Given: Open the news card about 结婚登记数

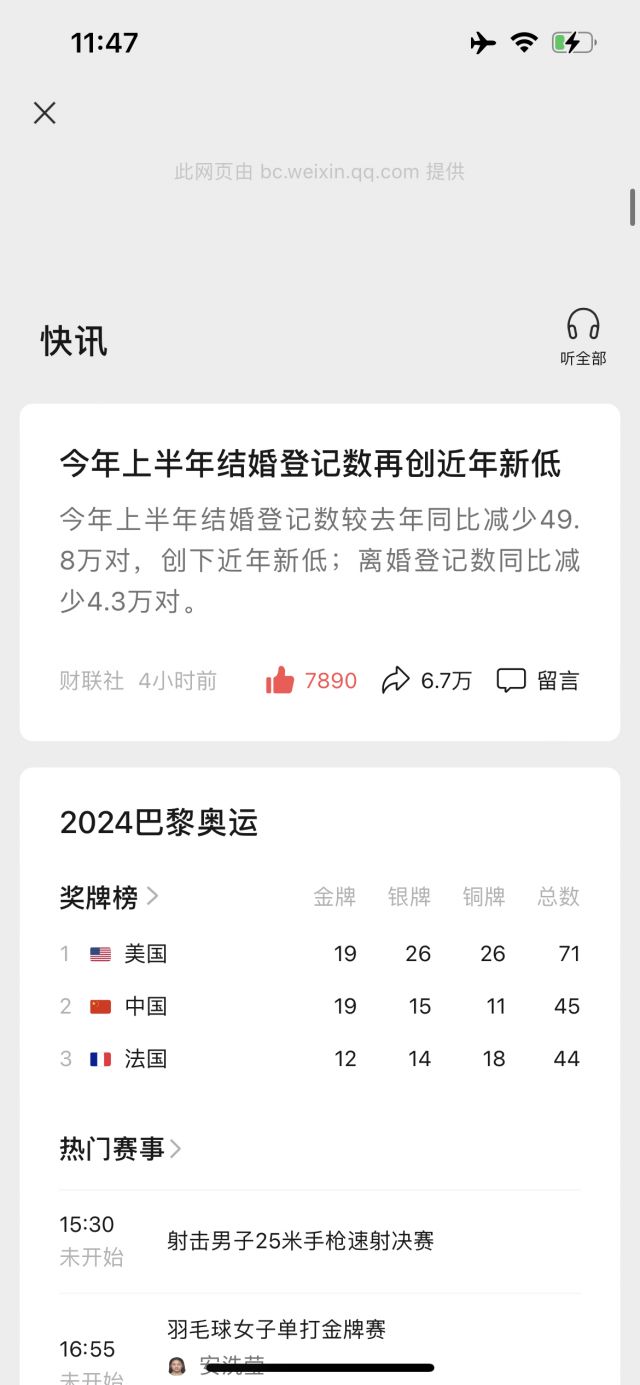Looking at the screenshot, I should click(310, 464).
